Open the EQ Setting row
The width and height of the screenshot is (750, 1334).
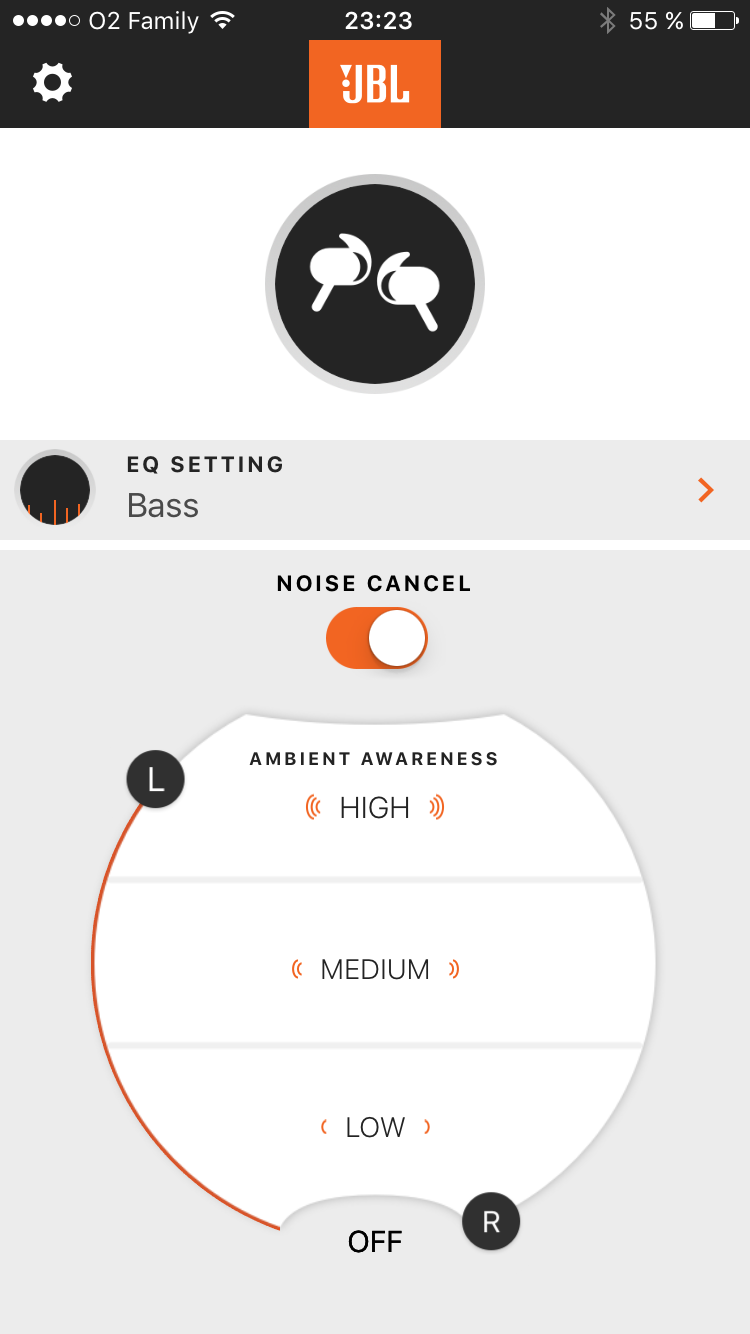(375, 490)
